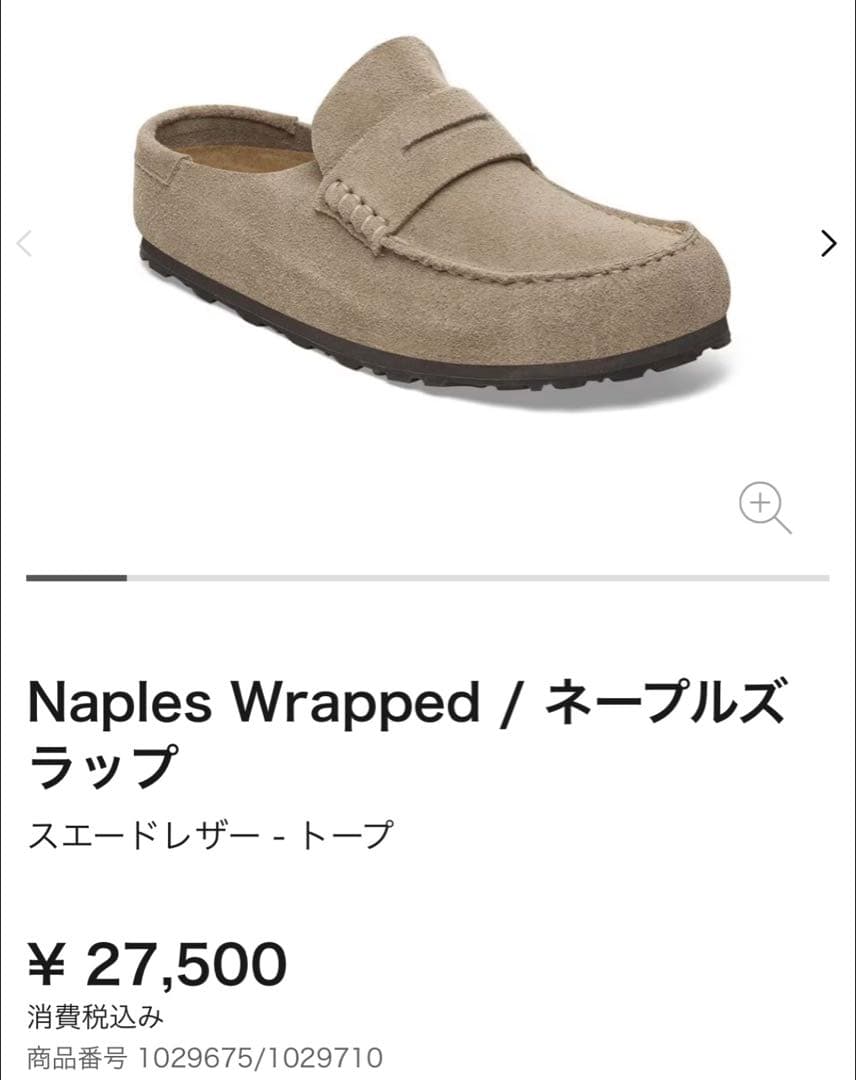Zoom in with the magnifier icon

764,507
